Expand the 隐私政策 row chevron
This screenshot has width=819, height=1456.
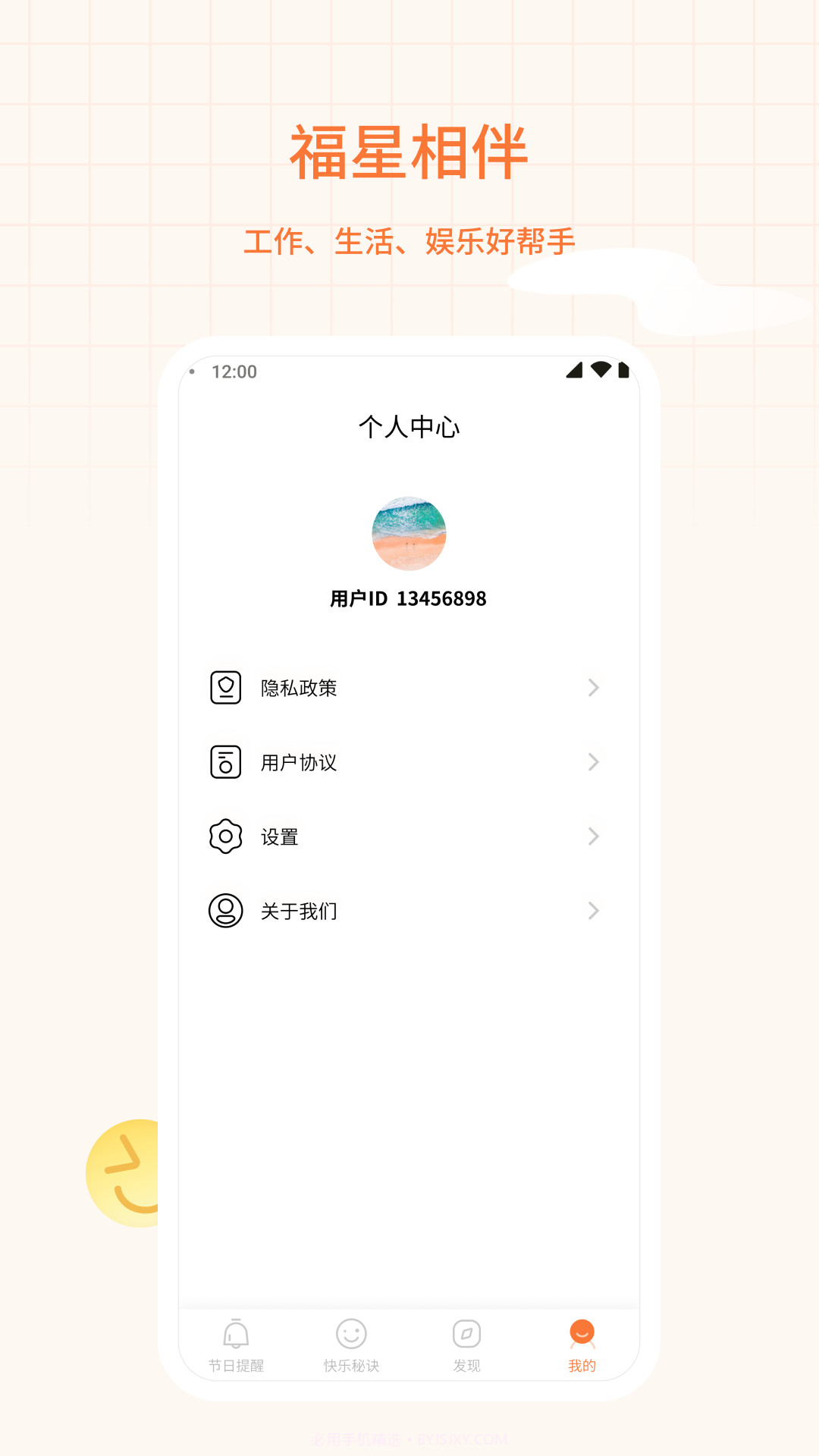pyautogui.click(x=593, y=688)
